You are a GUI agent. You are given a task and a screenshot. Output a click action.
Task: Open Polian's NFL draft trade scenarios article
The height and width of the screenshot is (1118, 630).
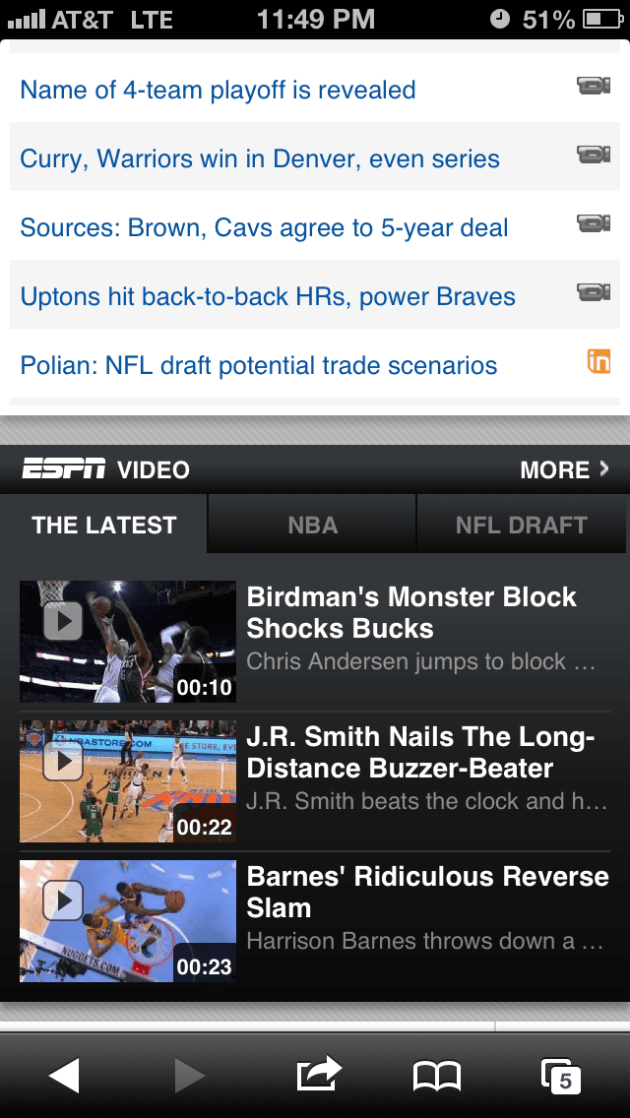coord(259,366)
